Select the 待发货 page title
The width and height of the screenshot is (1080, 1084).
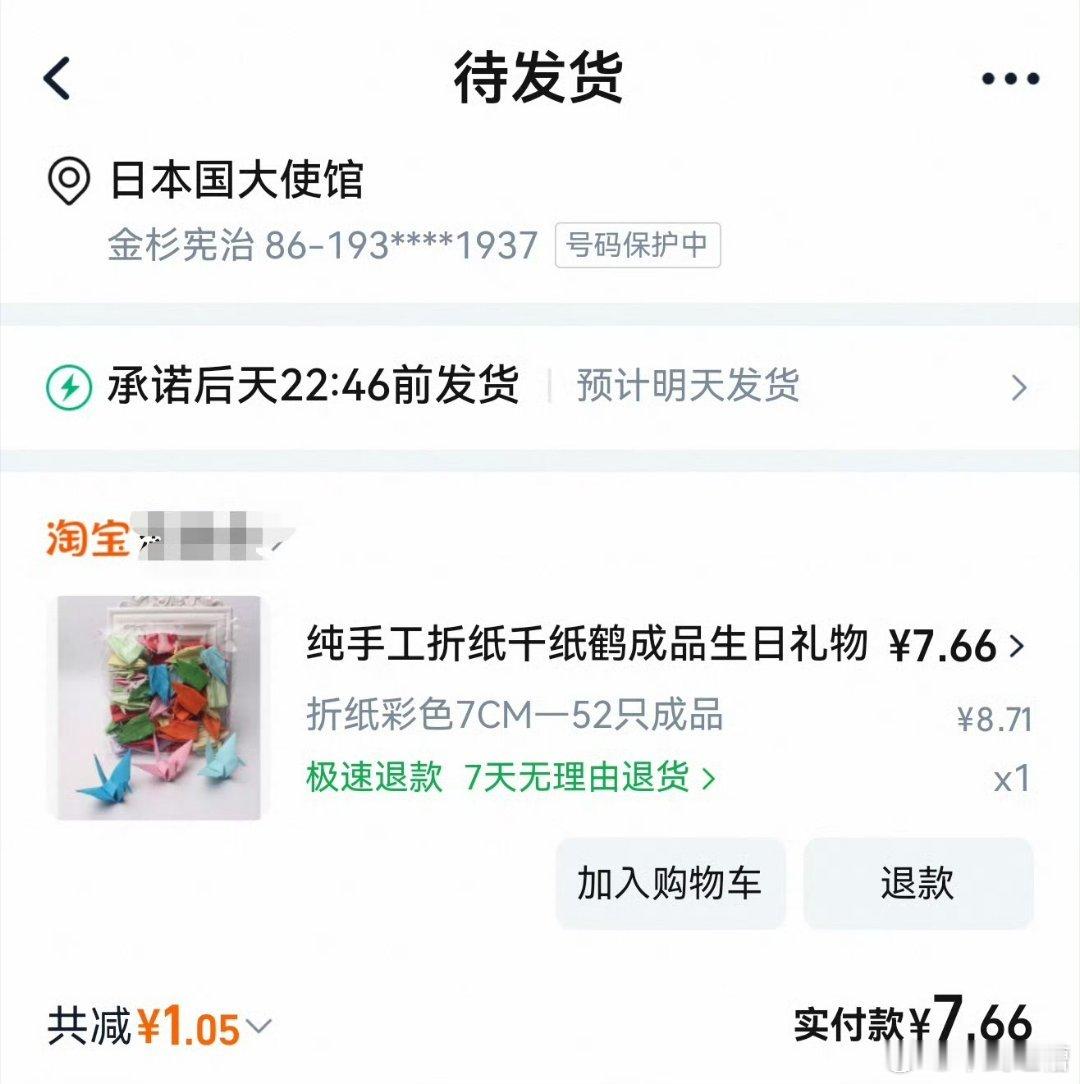pos(540,82)
